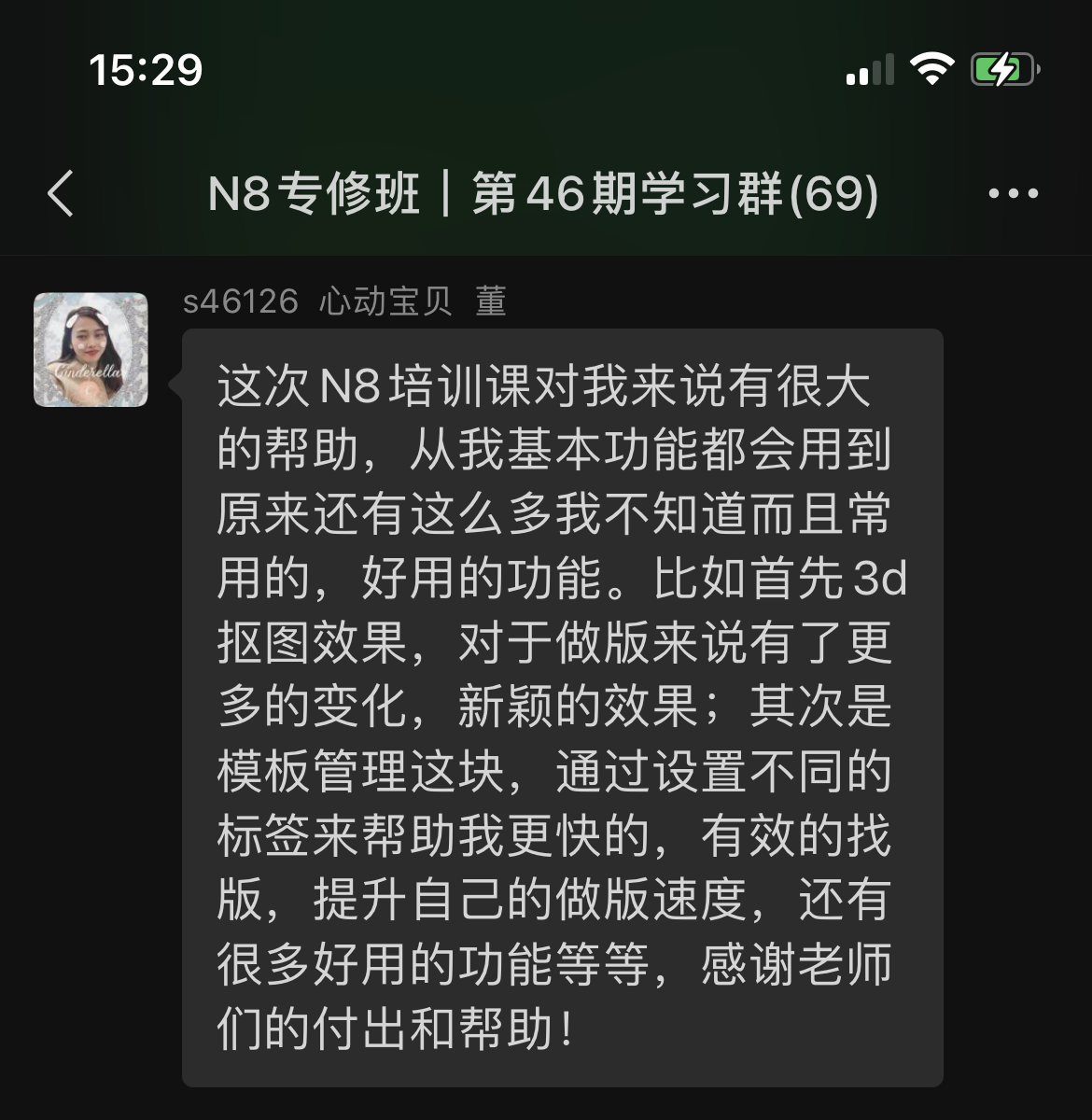
Task: Open the group chat more options menu
Action: (1013, 194)
